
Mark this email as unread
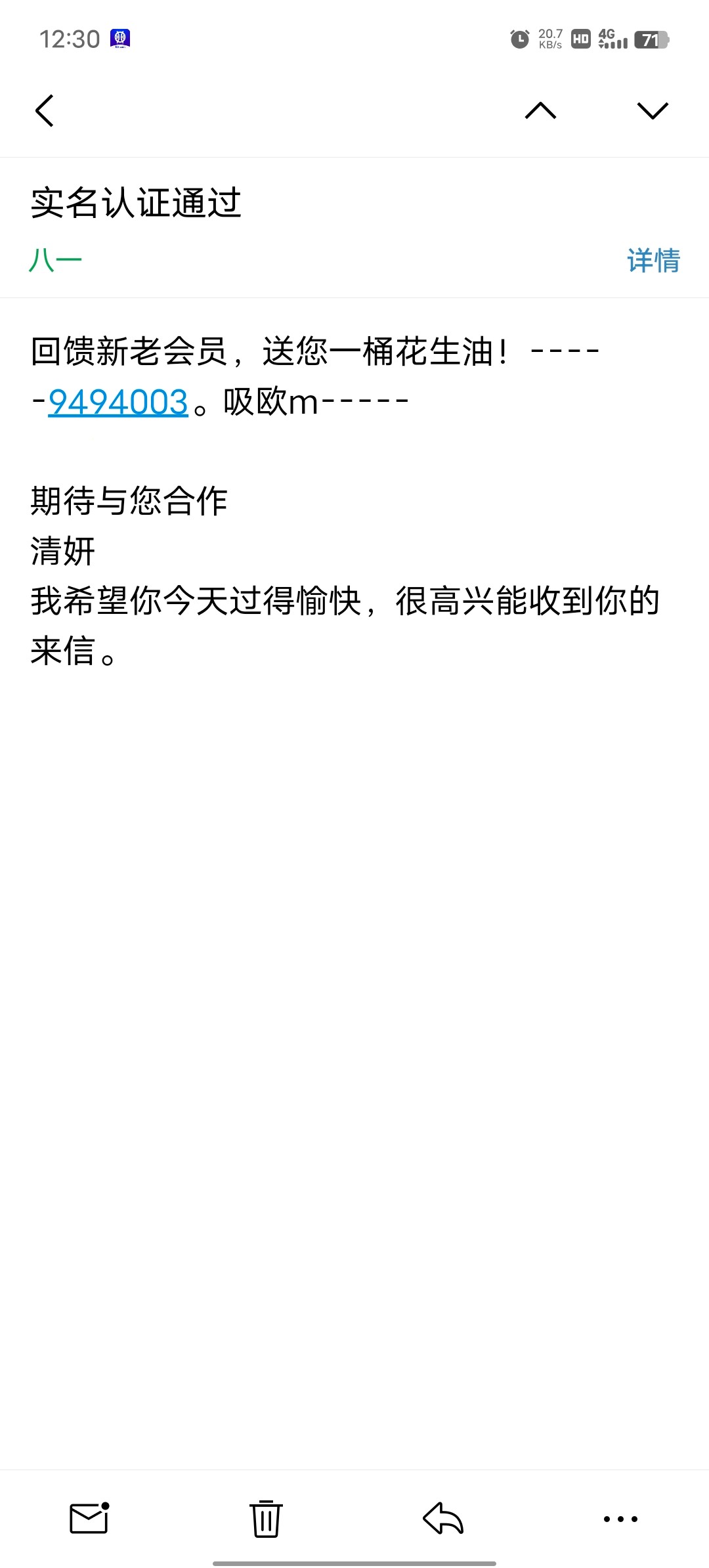point(89,1518)
